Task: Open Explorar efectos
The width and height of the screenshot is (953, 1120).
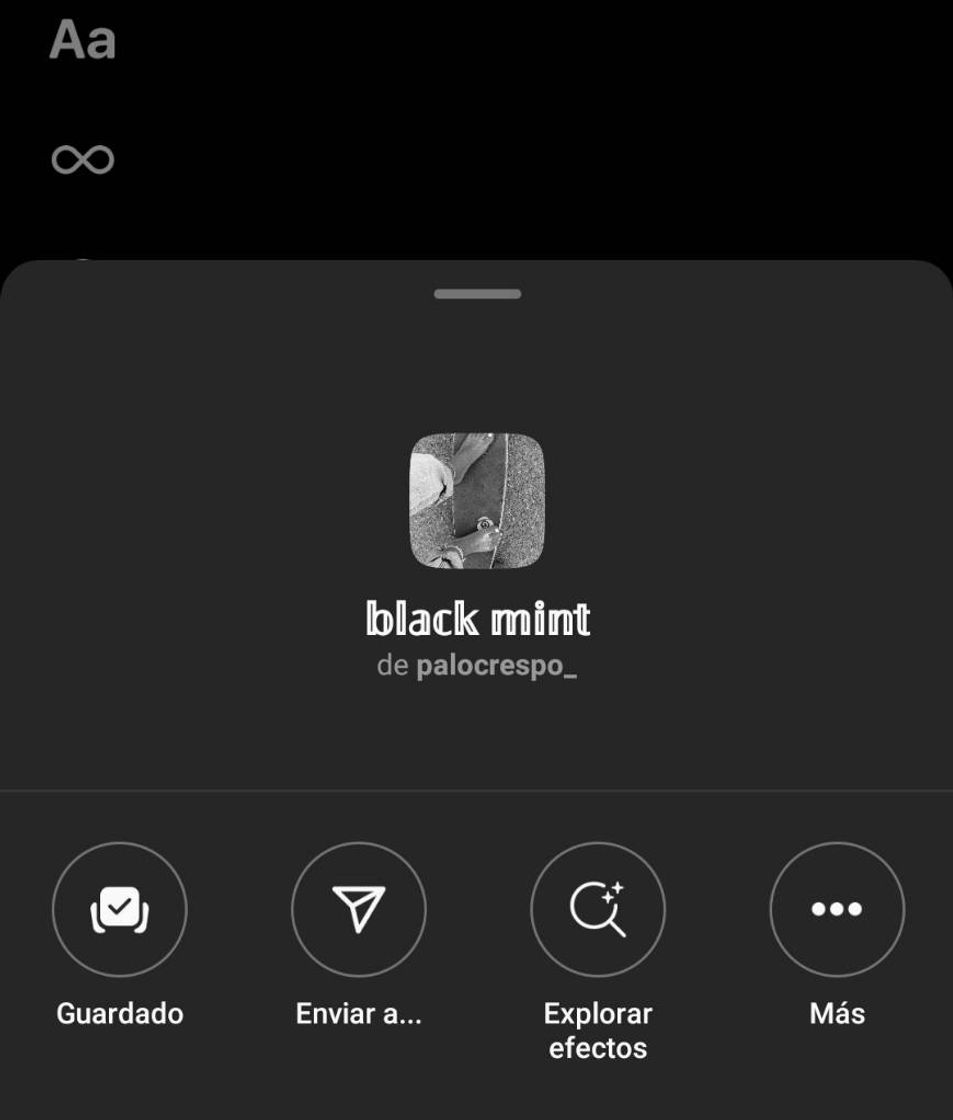Action: (597, 909)
